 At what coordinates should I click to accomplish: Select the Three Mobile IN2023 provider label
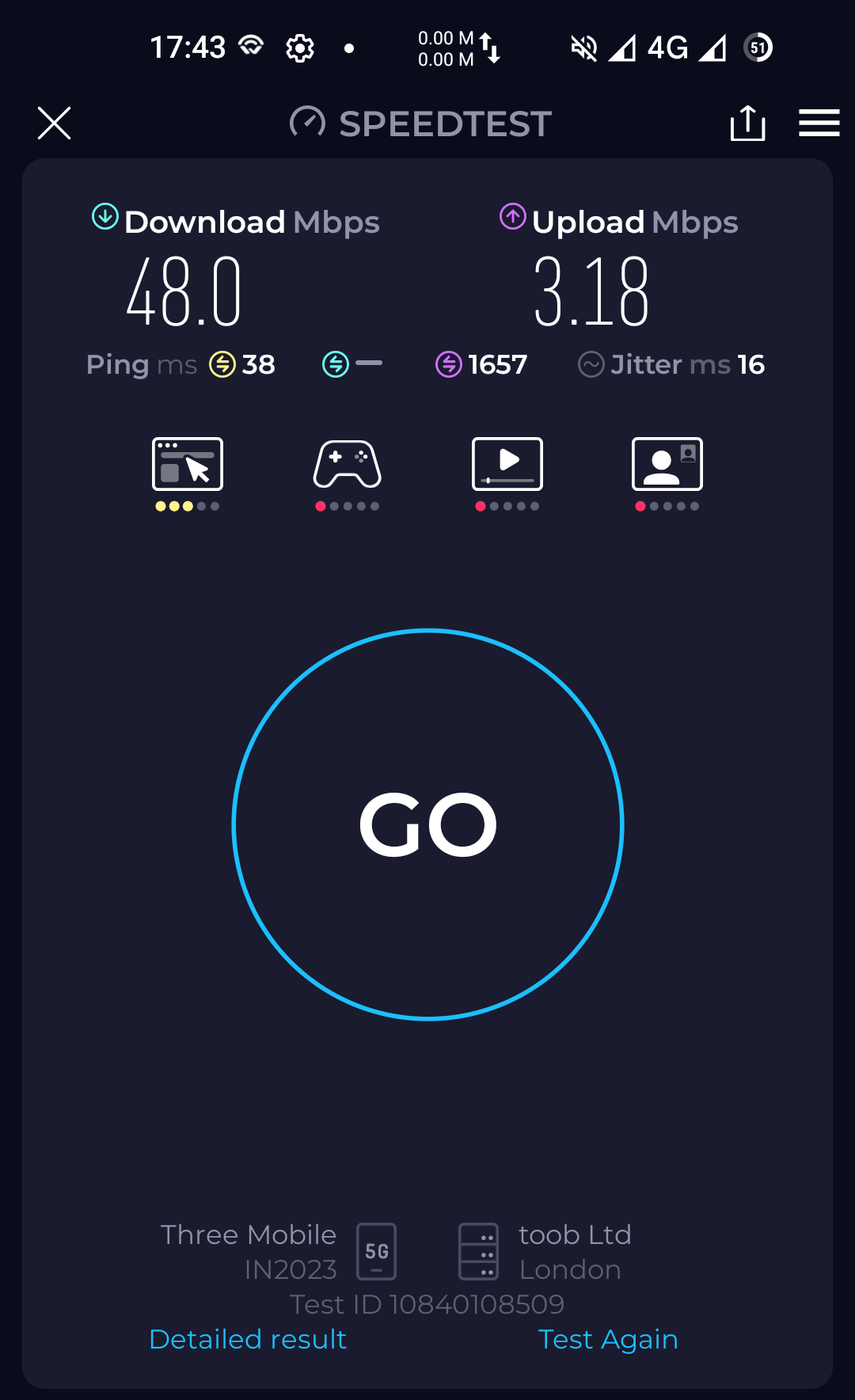coord(248,1251)
